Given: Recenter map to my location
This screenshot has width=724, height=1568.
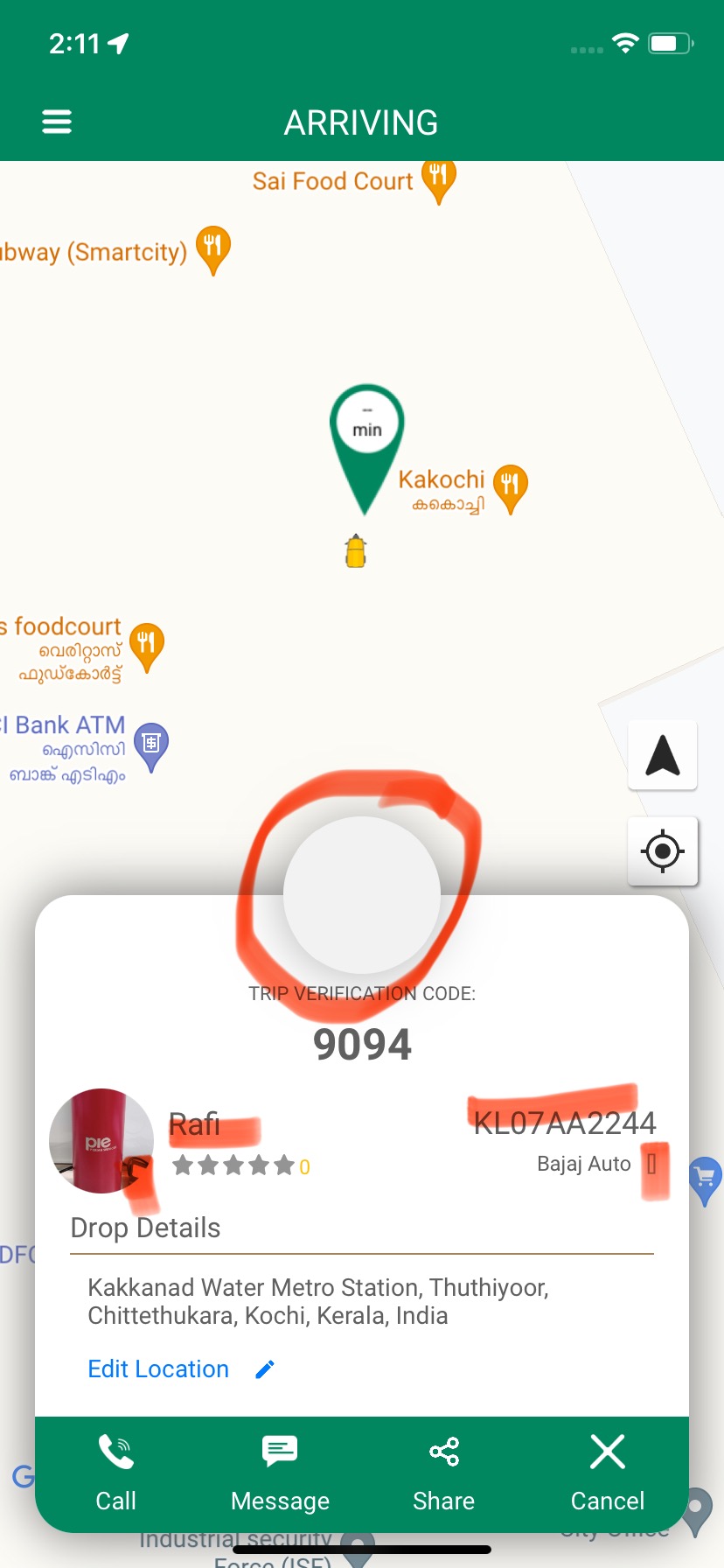Looking at the screenshot, I should click(662, 850).
